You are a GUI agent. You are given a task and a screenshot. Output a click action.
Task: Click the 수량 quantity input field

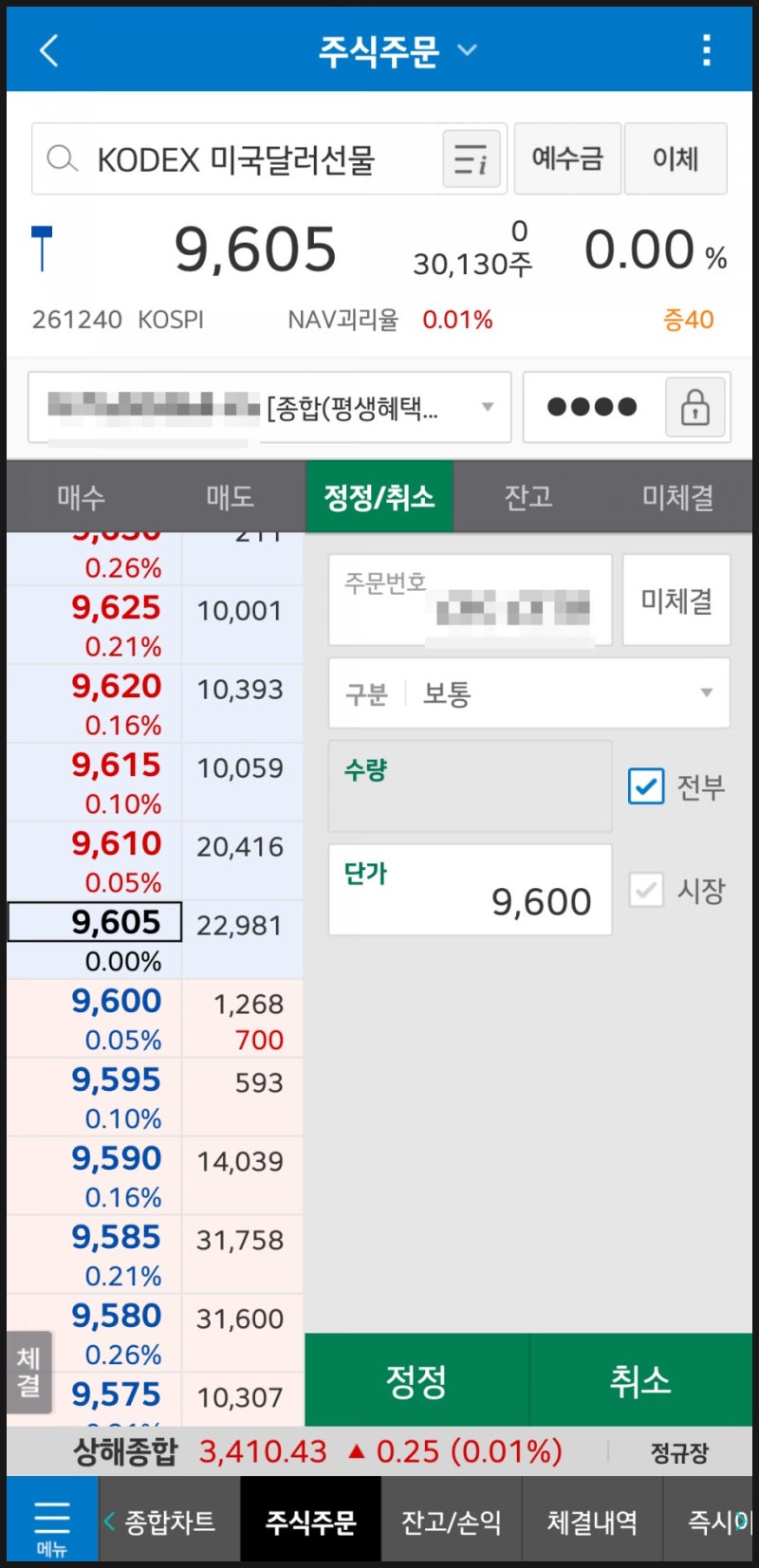470,786
